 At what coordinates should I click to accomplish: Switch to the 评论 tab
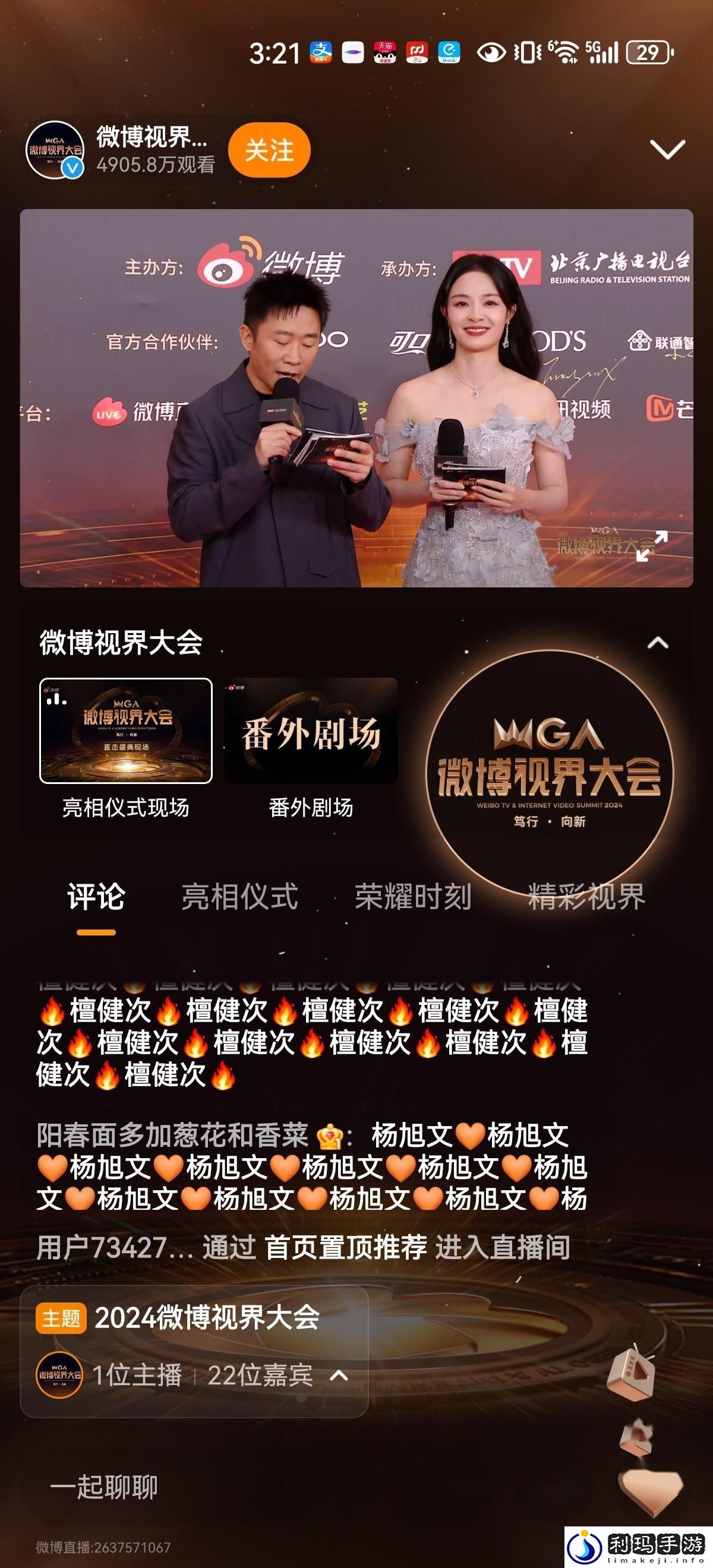pyautogui.click(x=96, y=897)
